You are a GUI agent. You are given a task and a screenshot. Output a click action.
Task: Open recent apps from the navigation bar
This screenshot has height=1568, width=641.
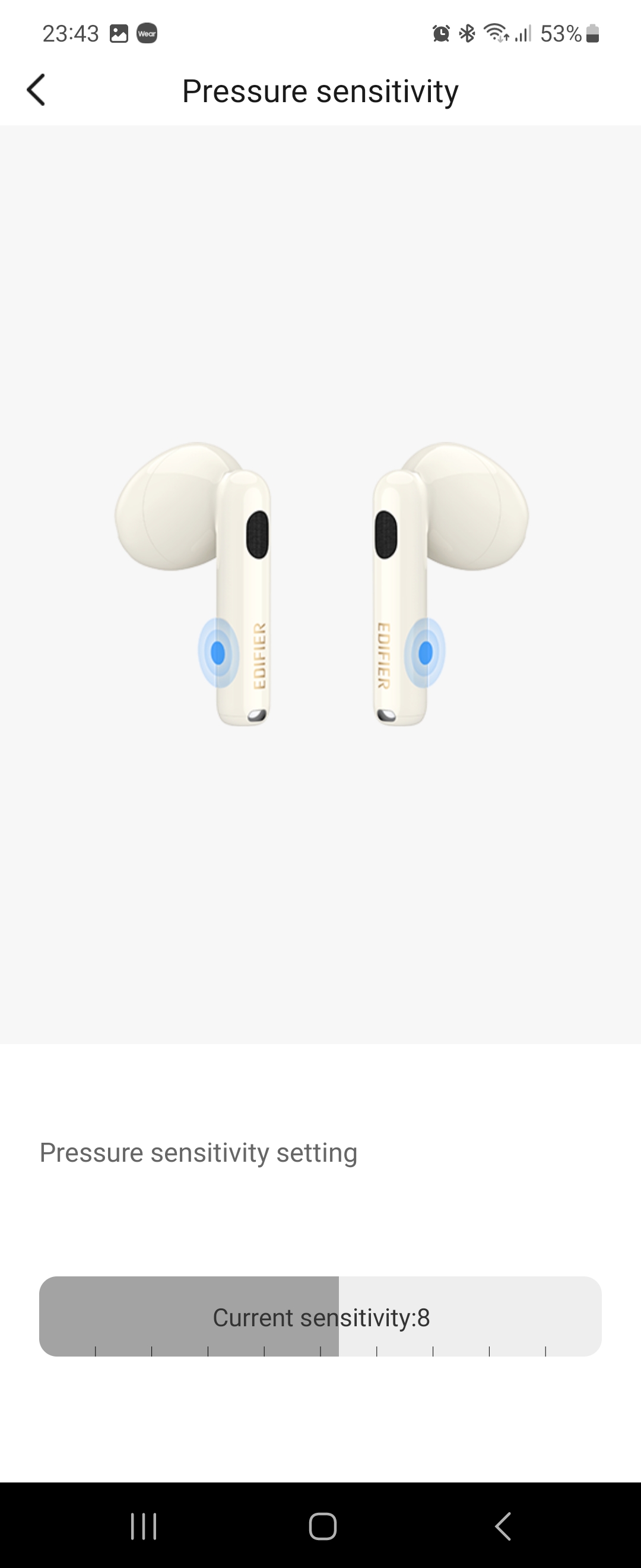click(144, 1526)
